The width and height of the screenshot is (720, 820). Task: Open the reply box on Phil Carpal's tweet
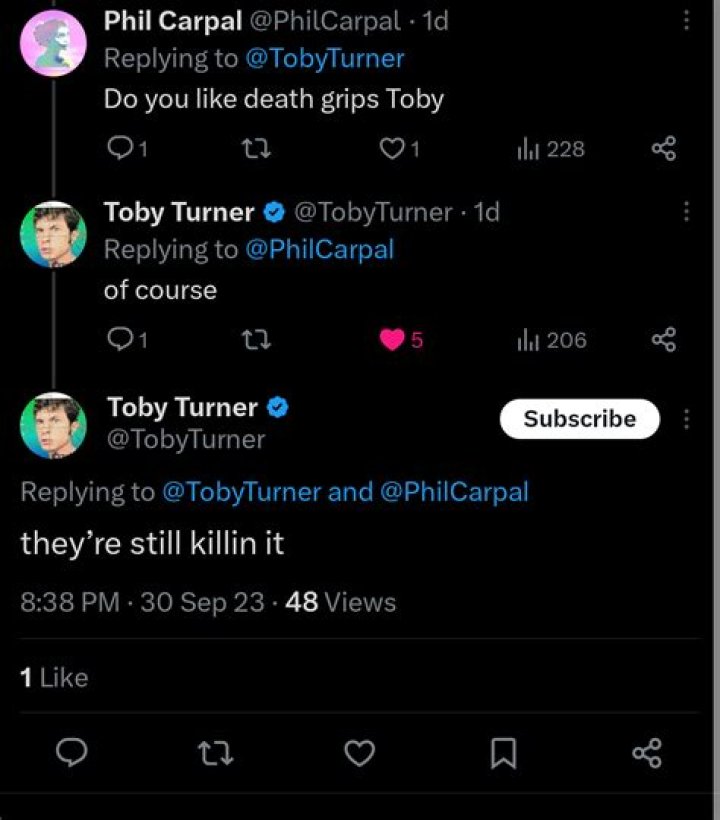click(x=122, y=147)
